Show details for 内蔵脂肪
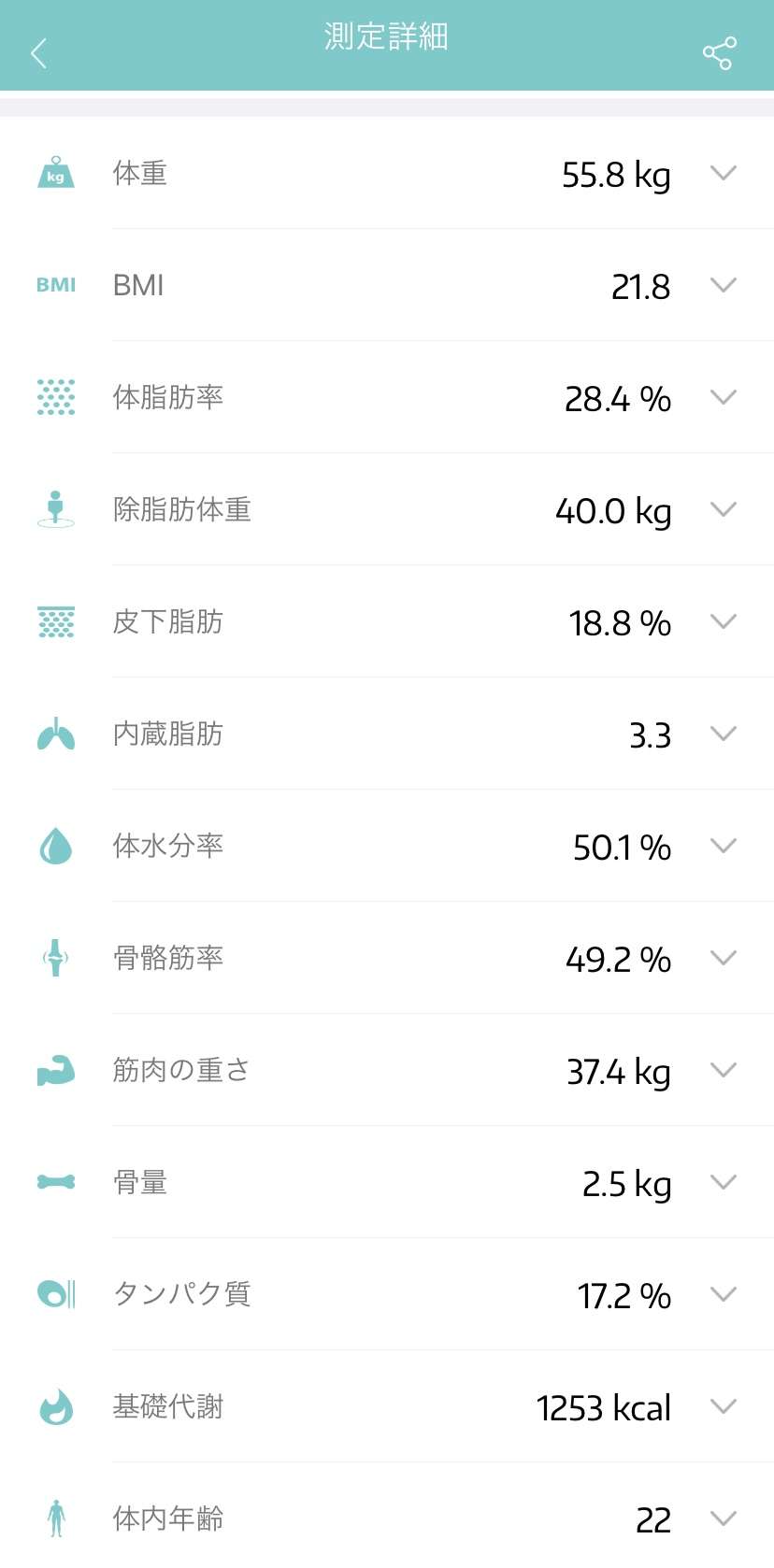The image size is (774, 1568). click(387, 734)
